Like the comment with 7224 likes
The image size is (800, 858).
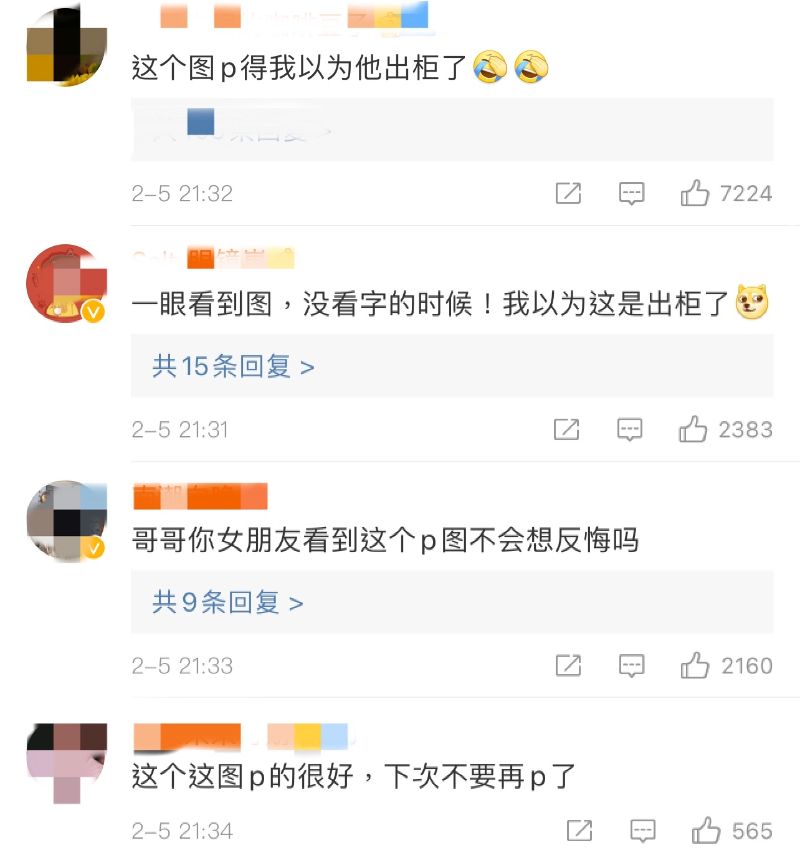[695, 193]
